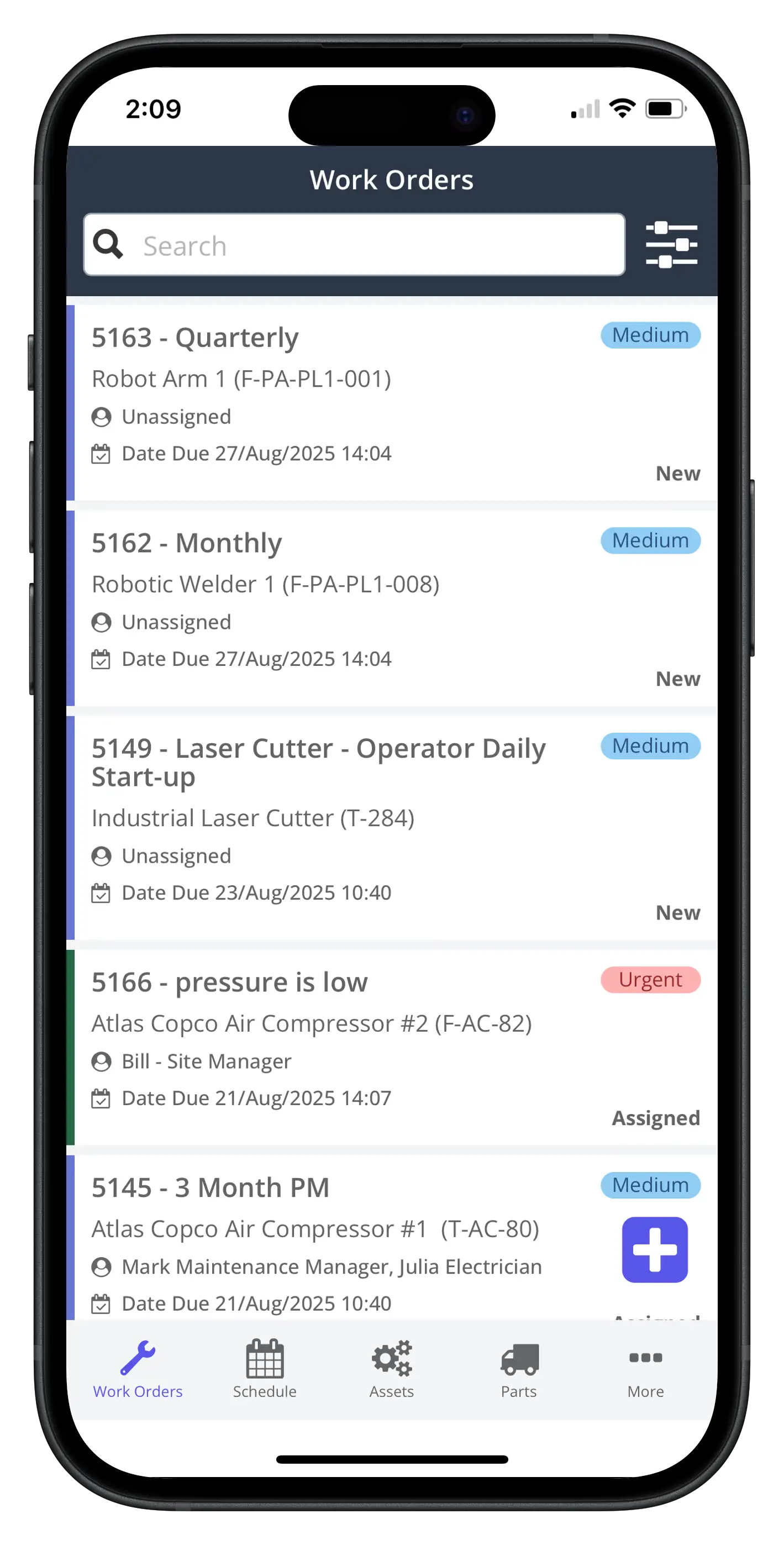The width and height of the screenshot is (784, 1545).
Task: Open the 5149 Laser Cutter work order
Action: tap(392, 827)
